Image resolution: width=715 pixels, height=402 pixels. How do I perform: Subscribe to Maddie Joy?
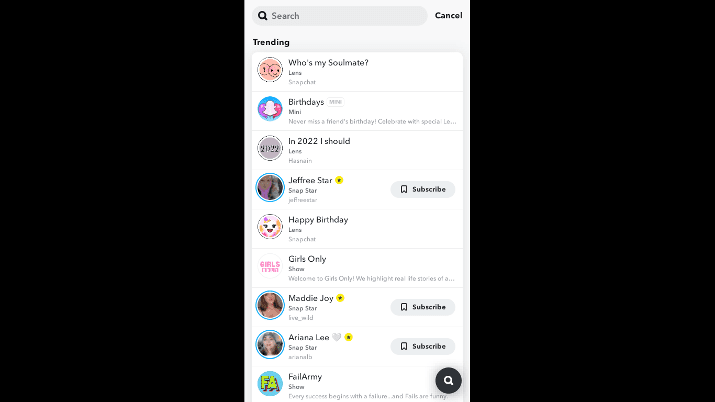(x=422, y=307)
